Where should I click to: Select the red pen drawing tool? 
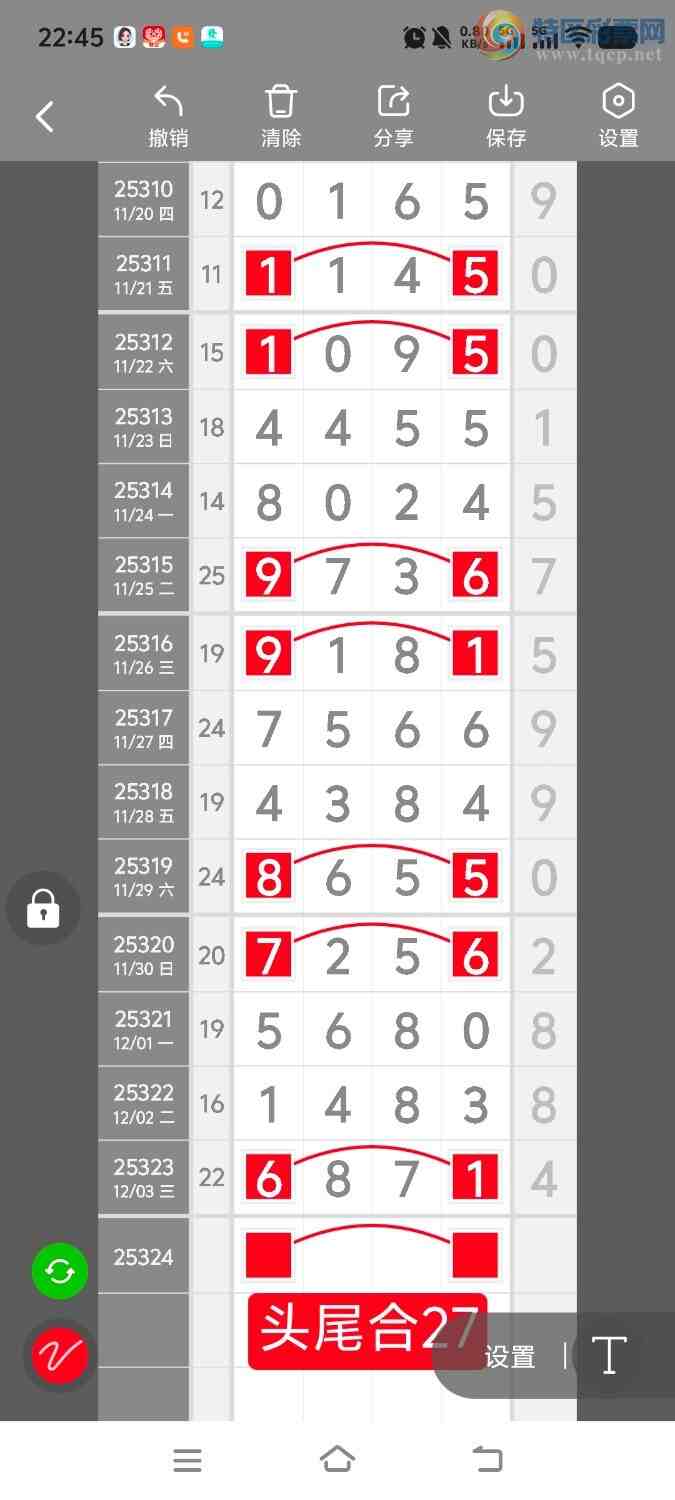[x=60, y=1355]
